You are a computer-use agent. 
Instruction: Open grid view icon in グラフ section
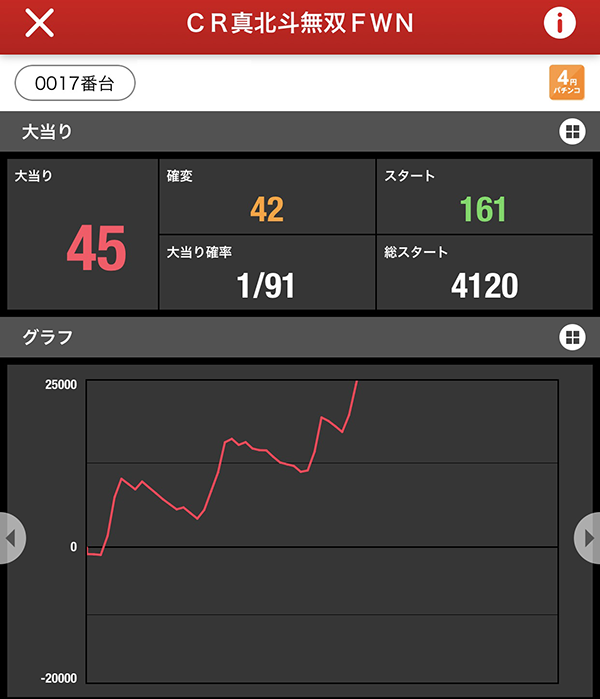coord(571,337)
